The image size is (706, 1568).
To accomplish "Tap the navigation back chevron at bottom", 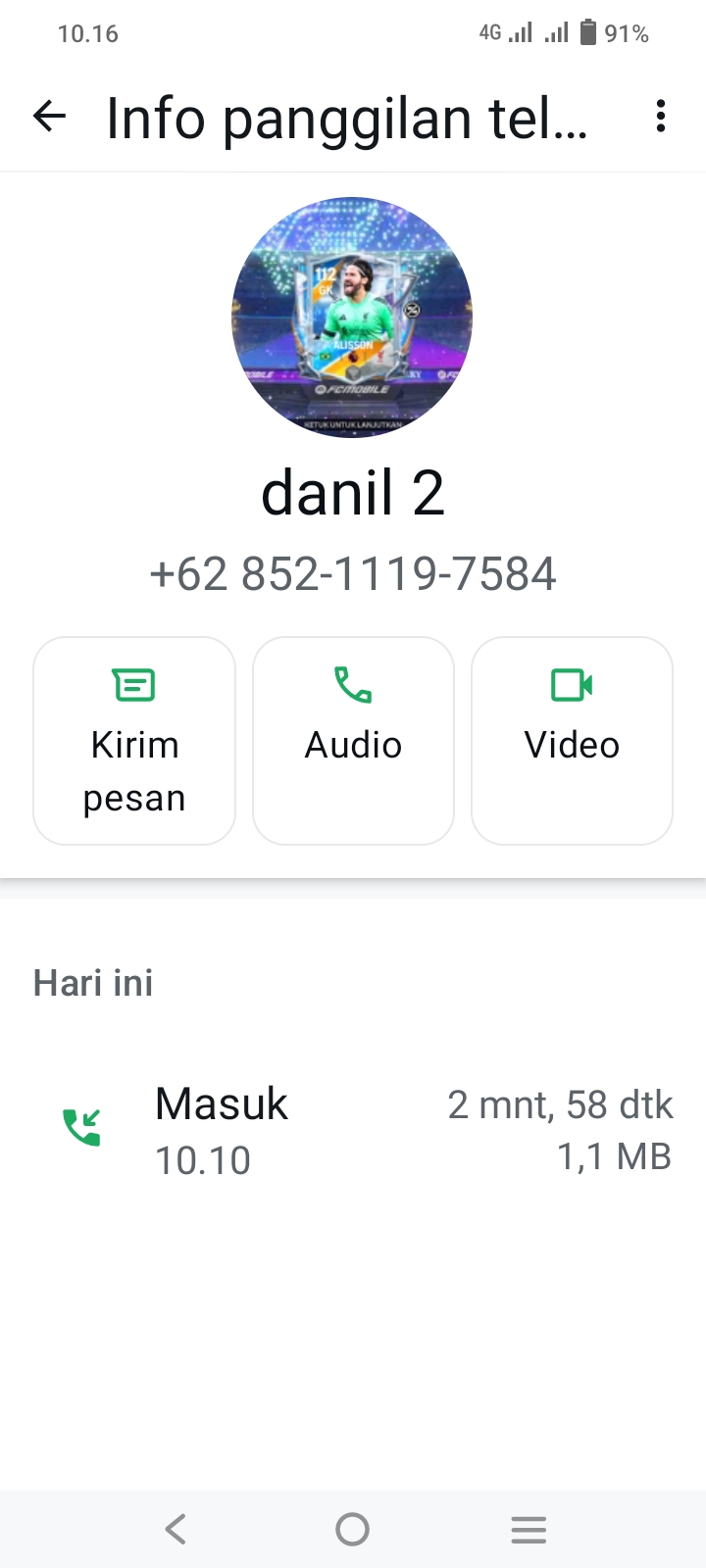I will point(176,1528).
